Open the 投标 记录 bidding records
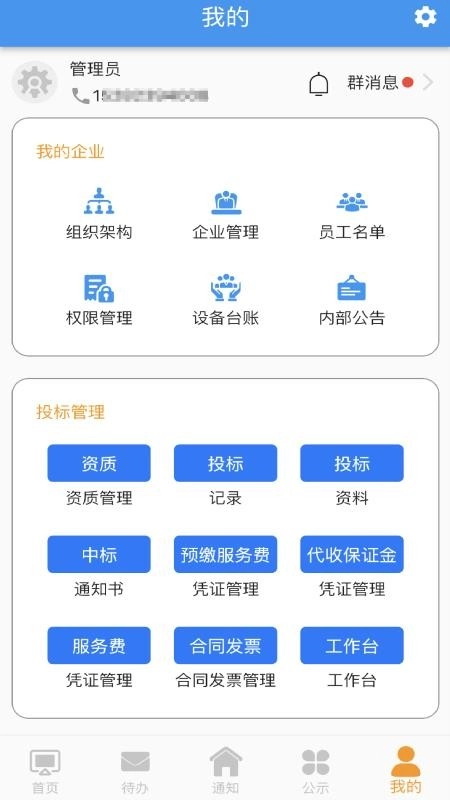 [x=226, y=463]
